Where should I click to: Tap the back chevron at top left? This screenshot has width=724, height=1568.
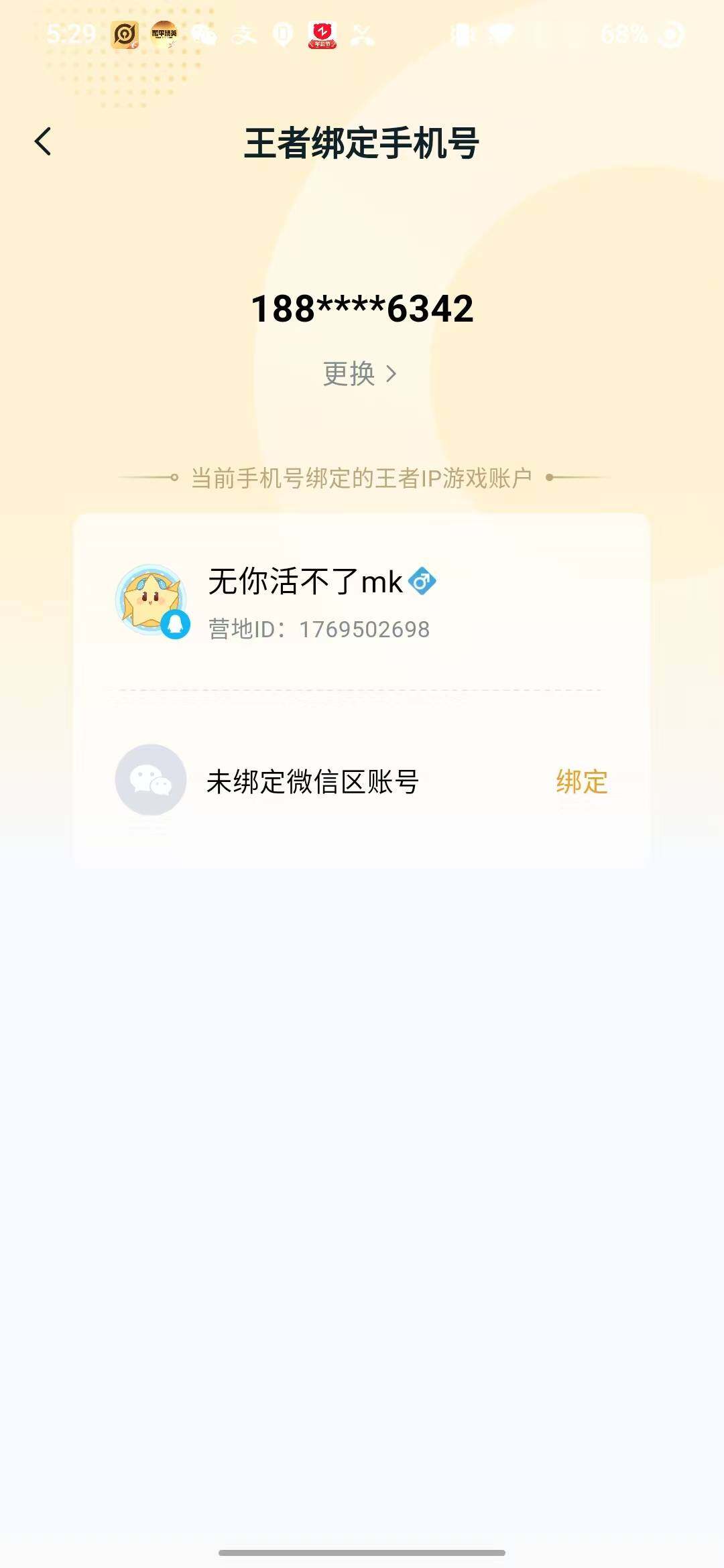[x=44, y=141]
